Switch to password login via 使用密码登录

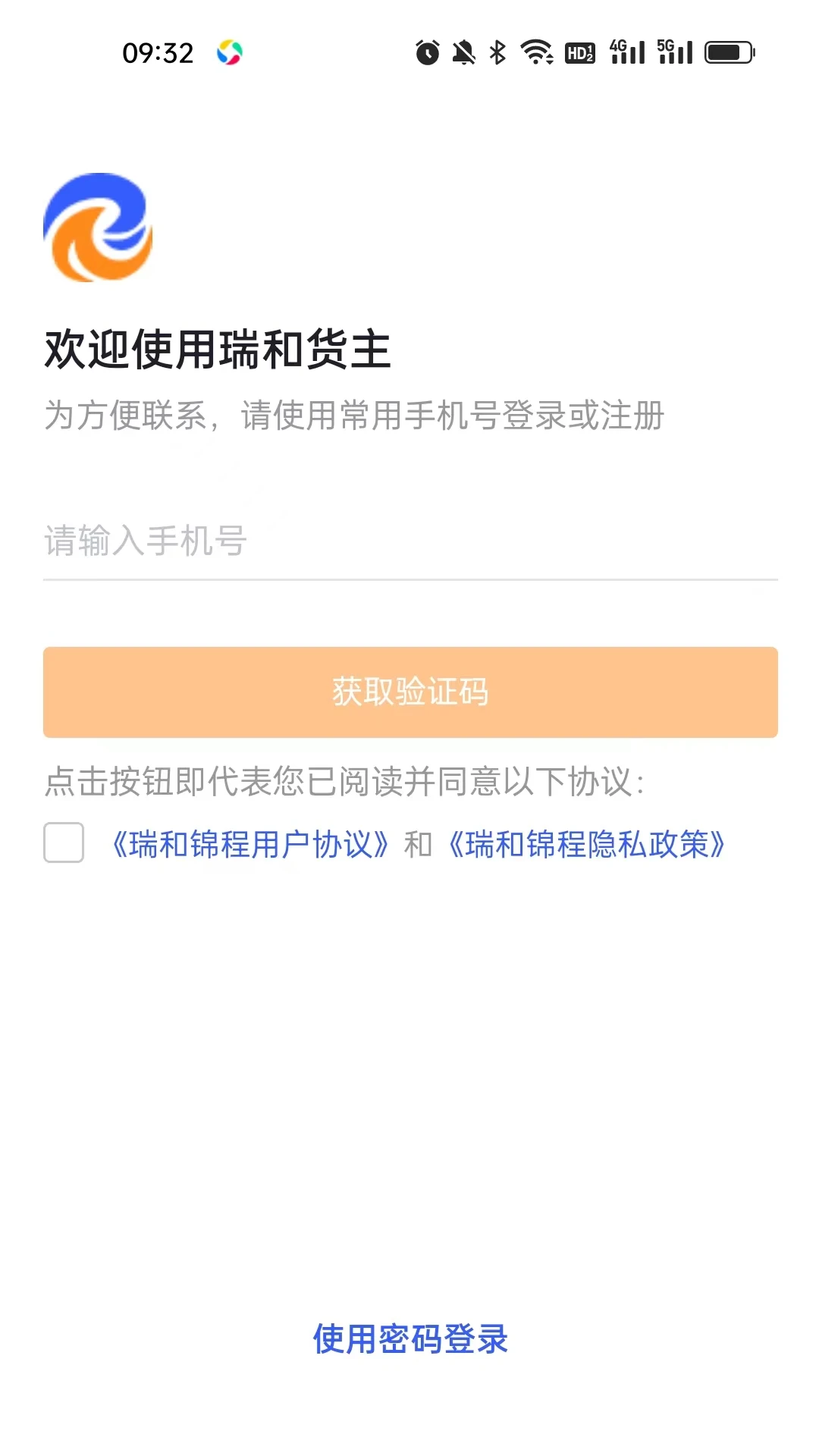point(409,1338)
